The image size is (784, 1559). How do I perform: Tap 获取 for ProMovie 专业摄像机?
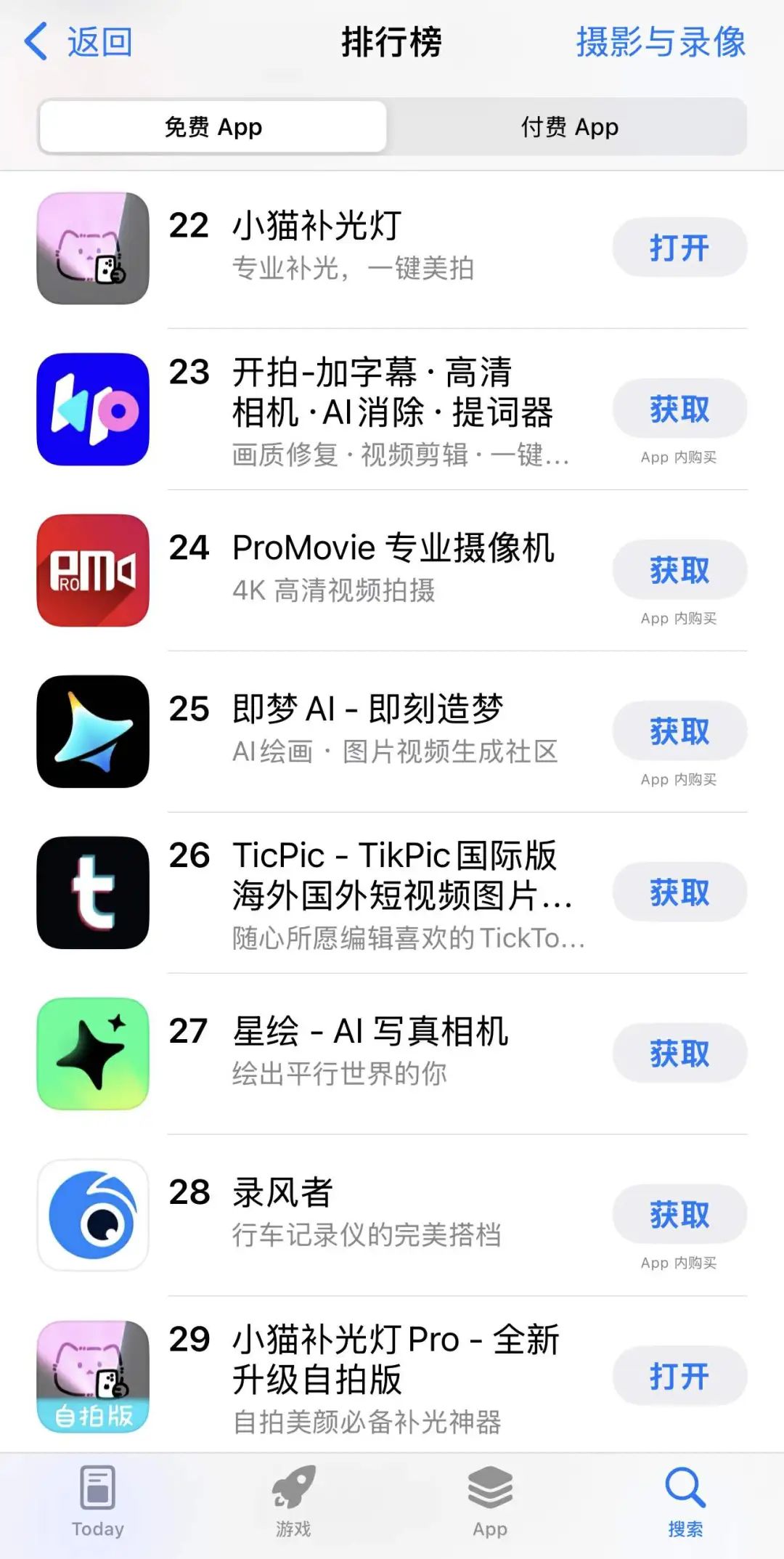click(x=679, y=570)
